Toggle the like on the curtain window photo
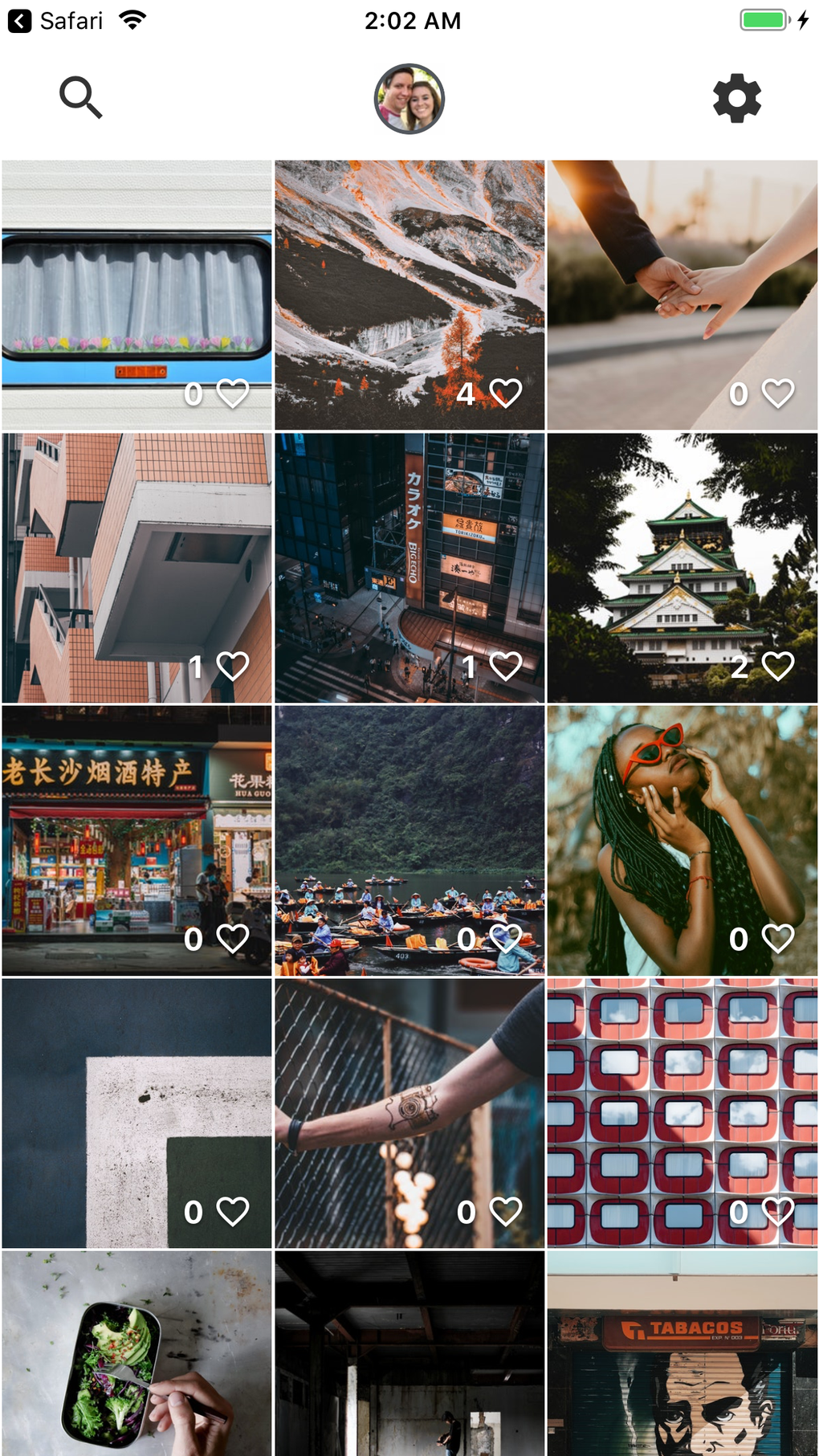This screenshot has width=819, height=1456. (231, 393)
